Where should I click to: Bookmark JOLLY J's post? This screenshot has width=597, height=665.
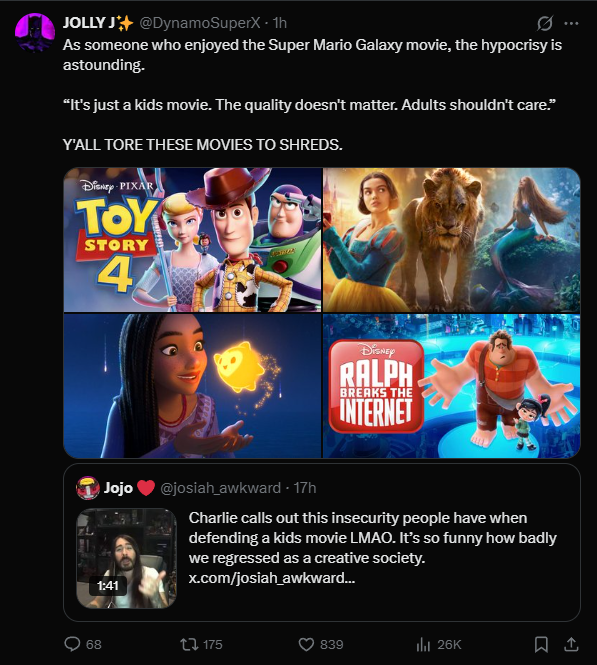point(541,644)
